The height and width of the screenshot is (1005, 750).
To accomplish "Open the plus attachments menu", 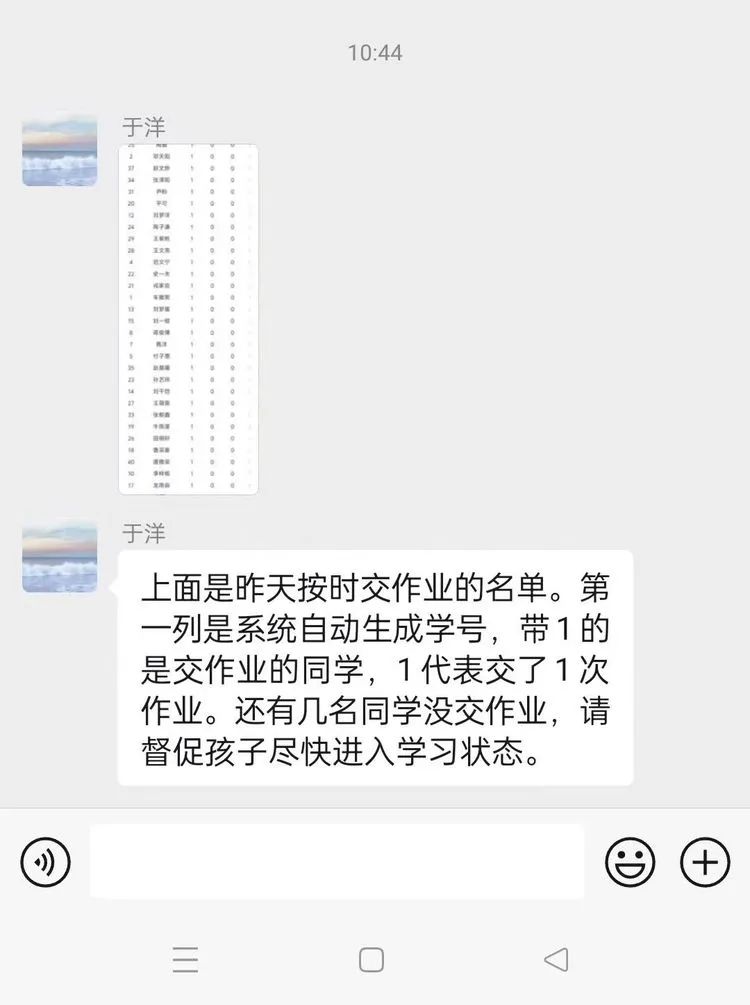I will 705,861.
